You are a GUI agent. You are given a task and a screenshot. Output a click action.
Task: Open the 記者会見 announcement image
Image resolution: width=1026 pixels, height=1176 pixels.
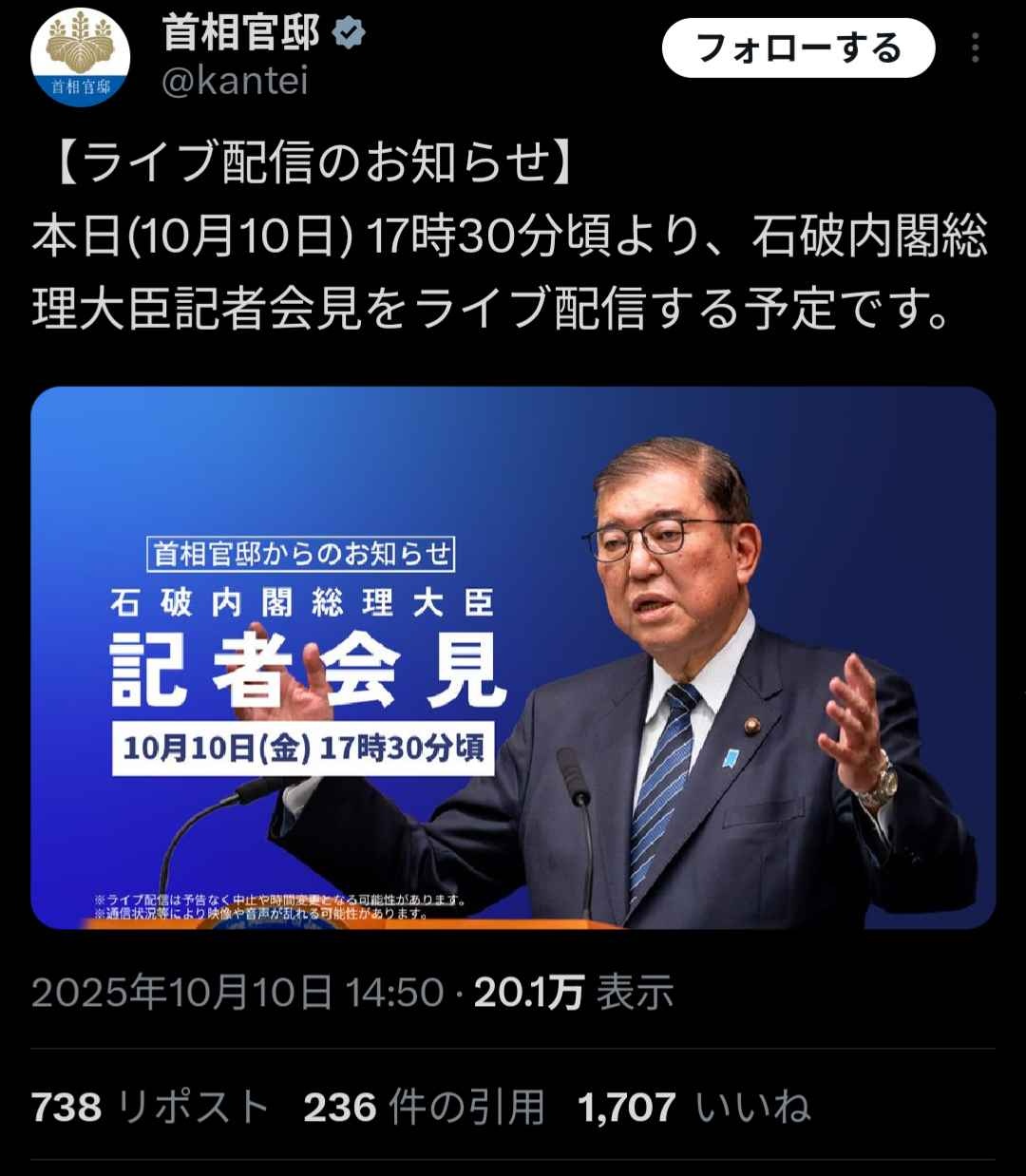(x=513, y=657)
